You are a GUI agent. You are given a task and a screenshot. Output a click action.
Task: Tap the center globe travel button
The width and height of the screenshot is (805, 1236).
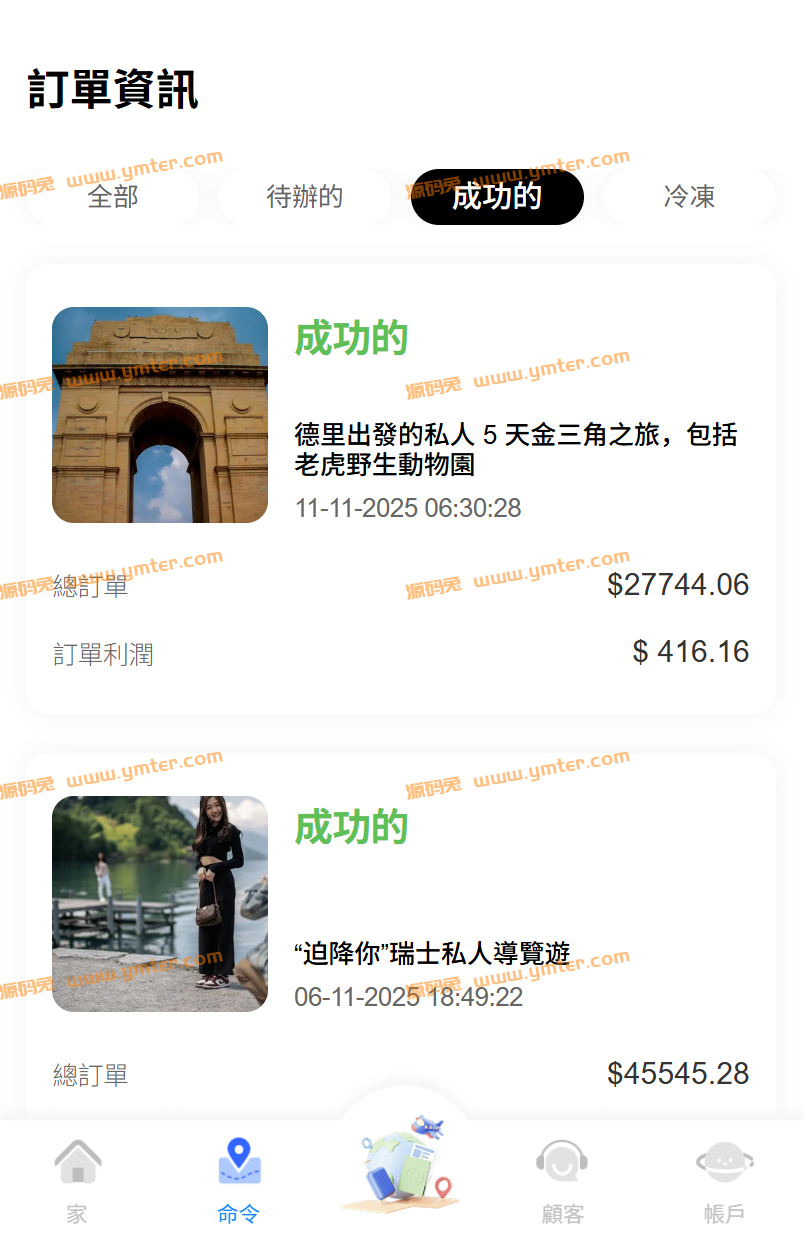coord(402,1167)
